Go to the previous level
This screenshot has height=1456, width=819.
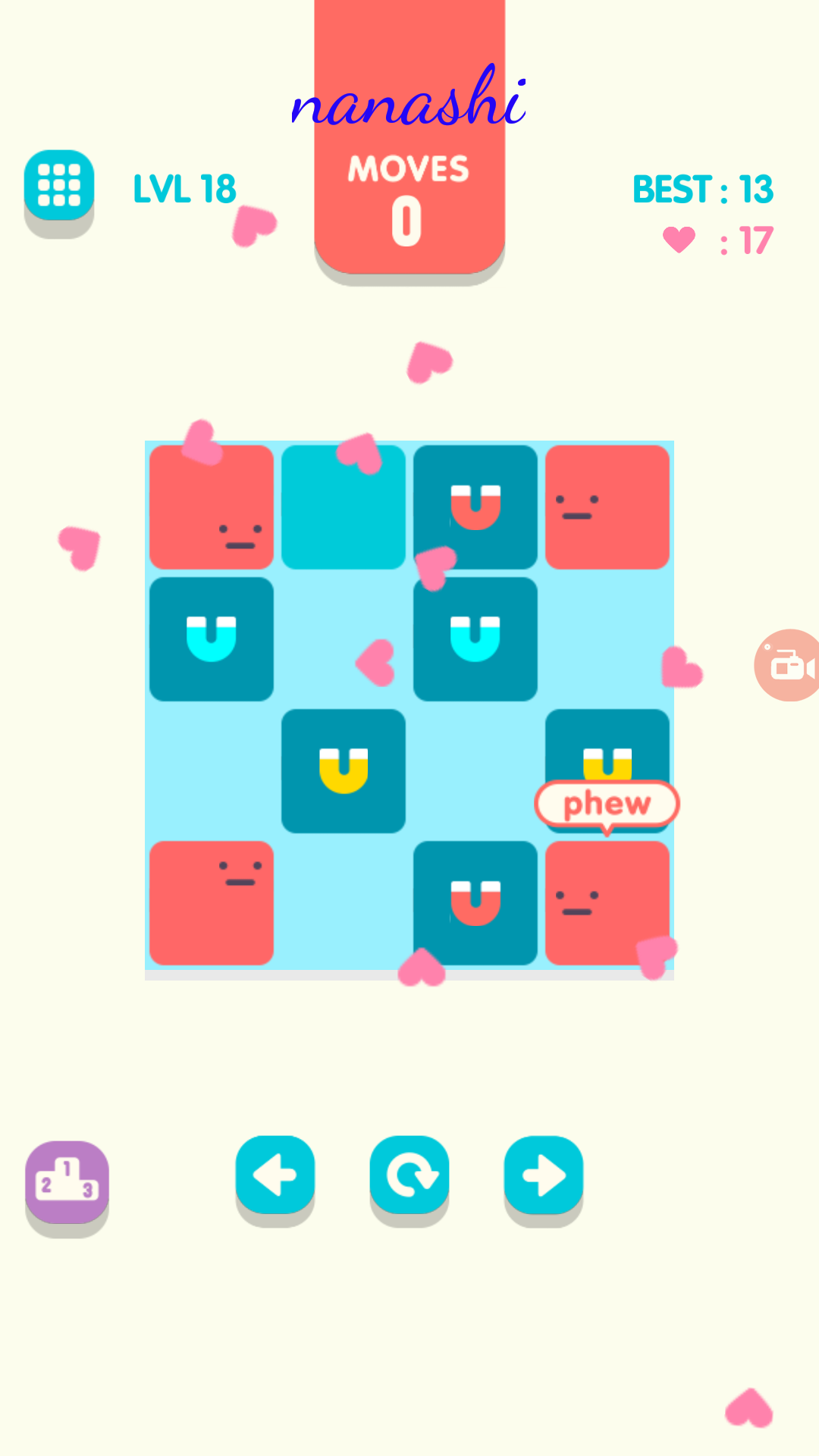[x=275, y=1175]
